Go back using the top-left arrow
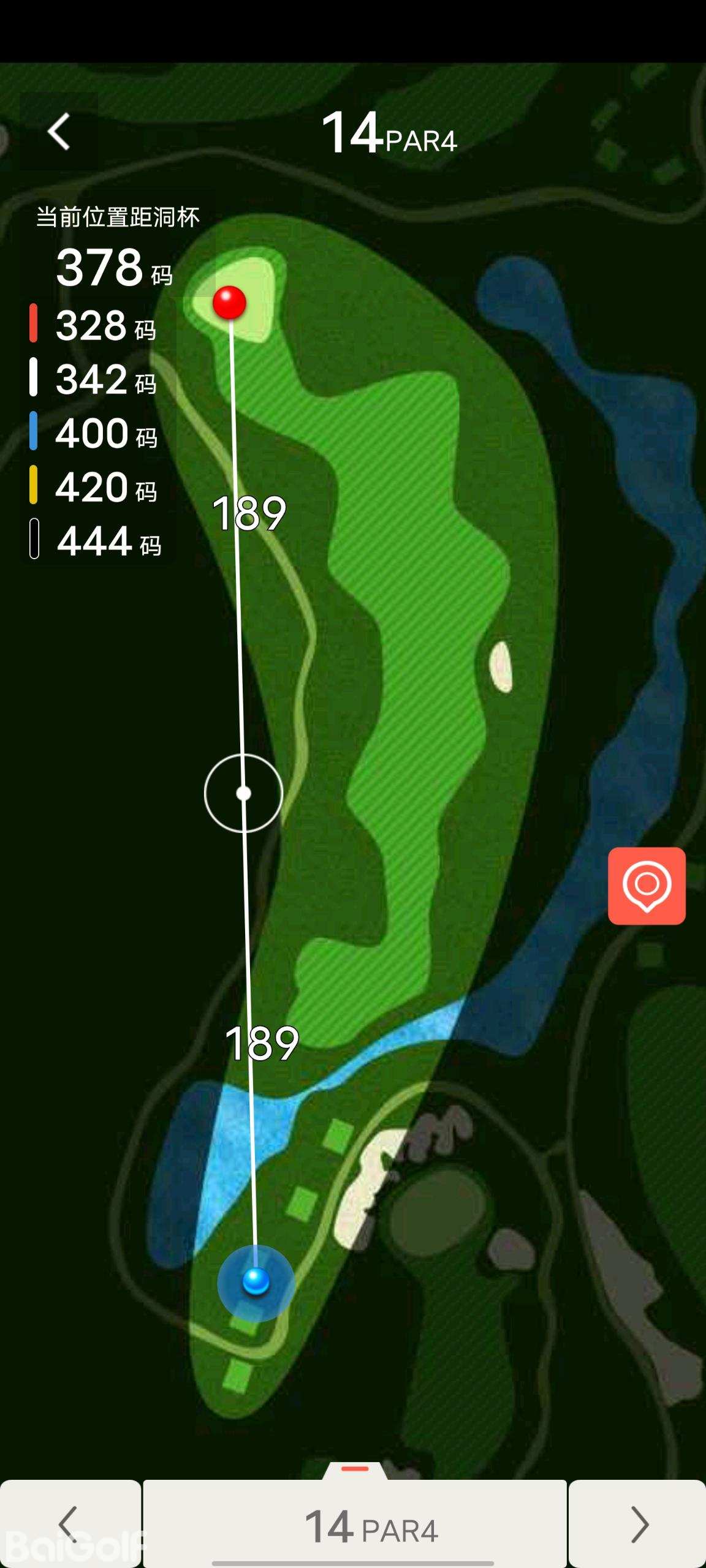 (59, 132)
